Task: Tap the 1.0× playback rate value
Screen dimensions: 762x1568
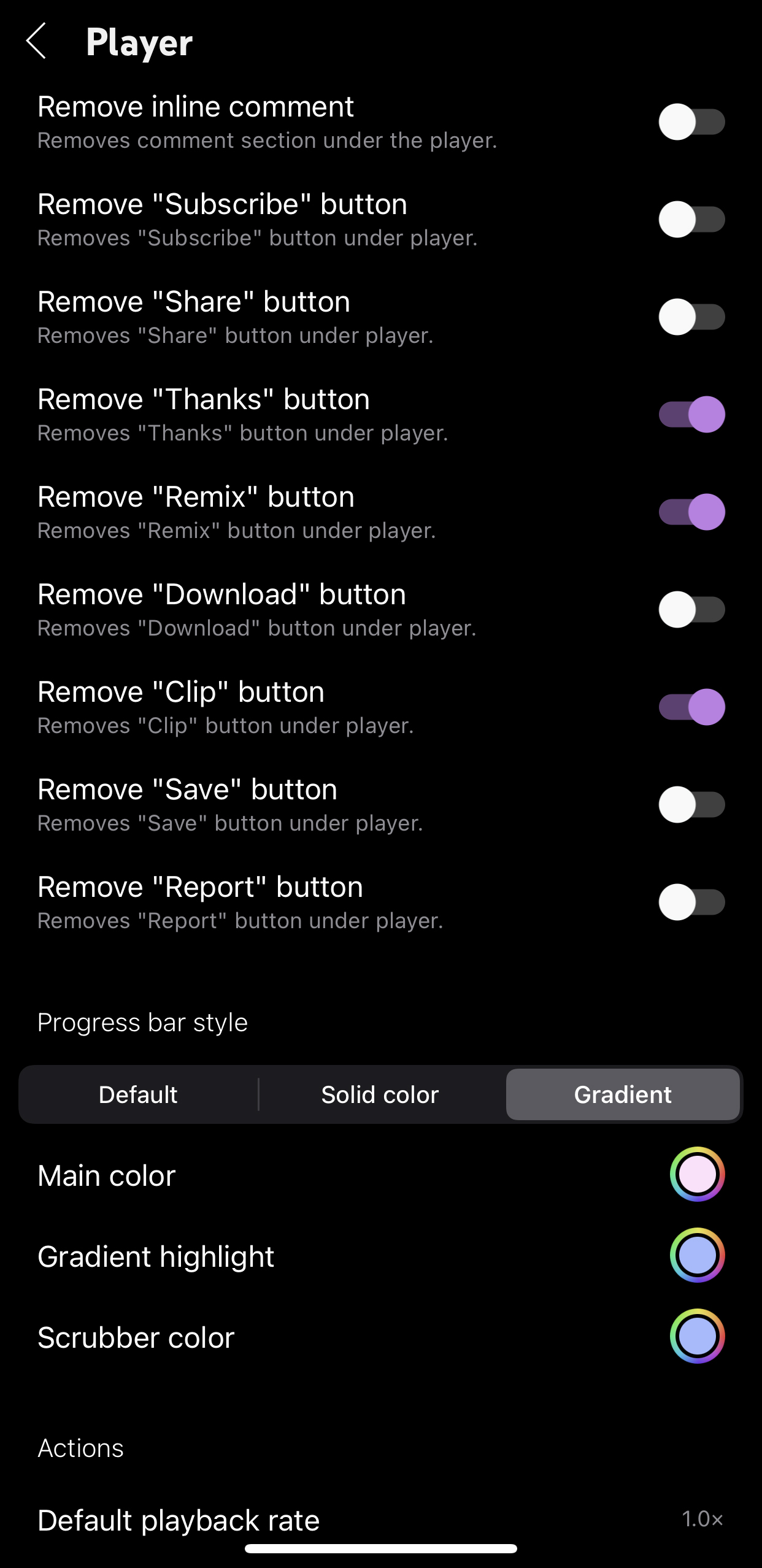Action: (x=701, y=1520)
